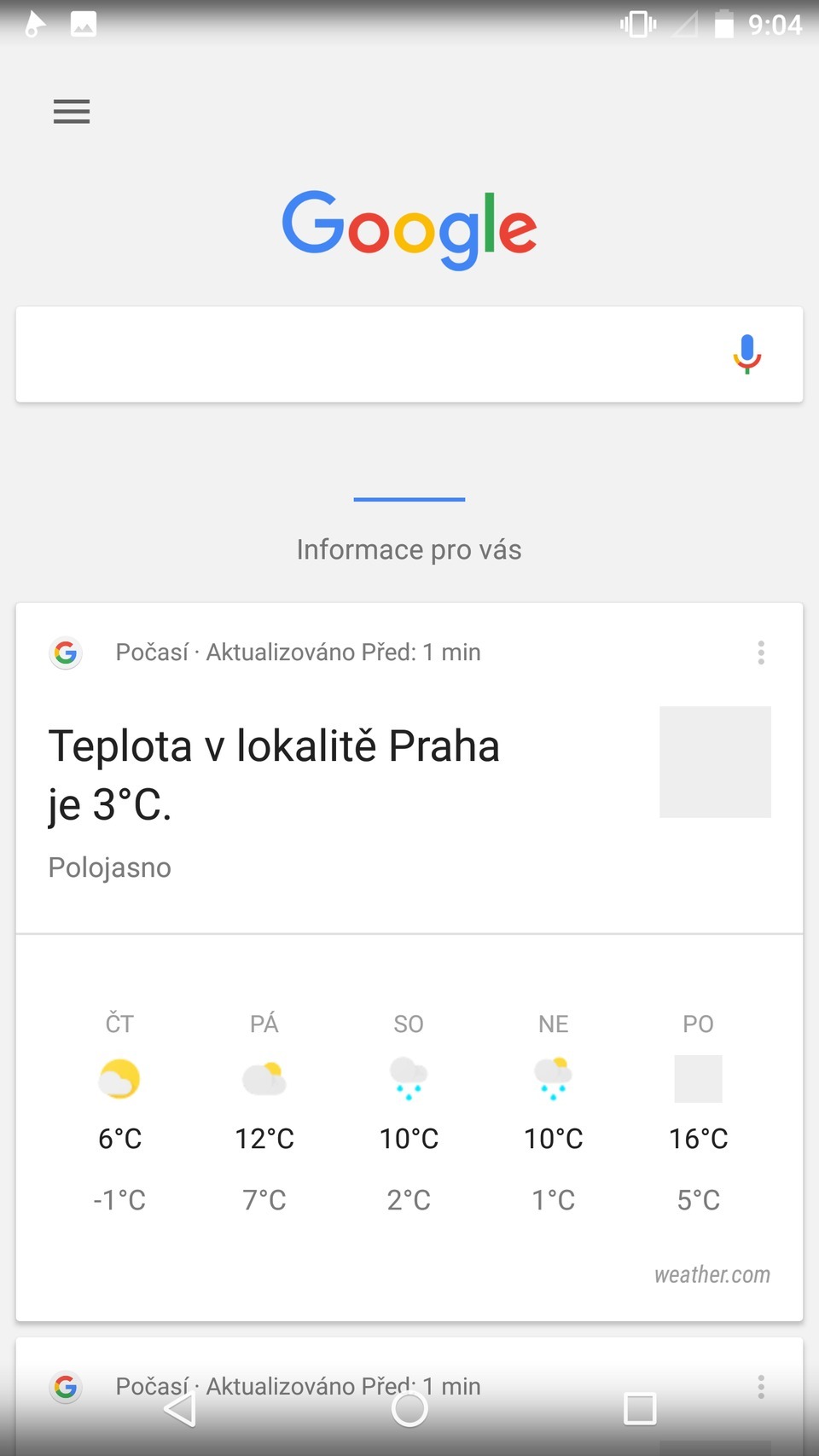Open the weather card overflow menu
Viewport: 819px width, 1456px height.
click(x=760, y=653)
